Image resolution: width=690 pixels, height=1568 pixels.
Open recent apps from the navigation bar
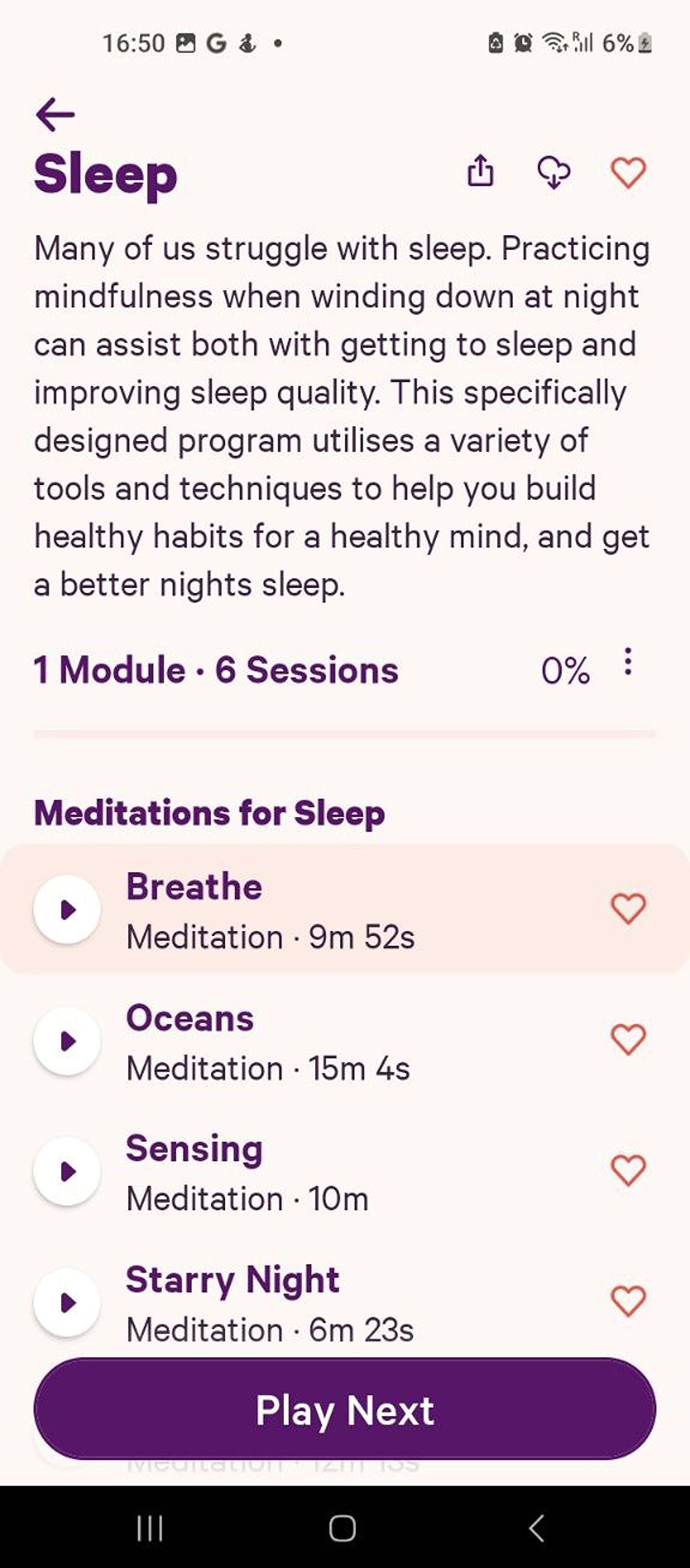pyautogui.click(x=150, y=1528)
